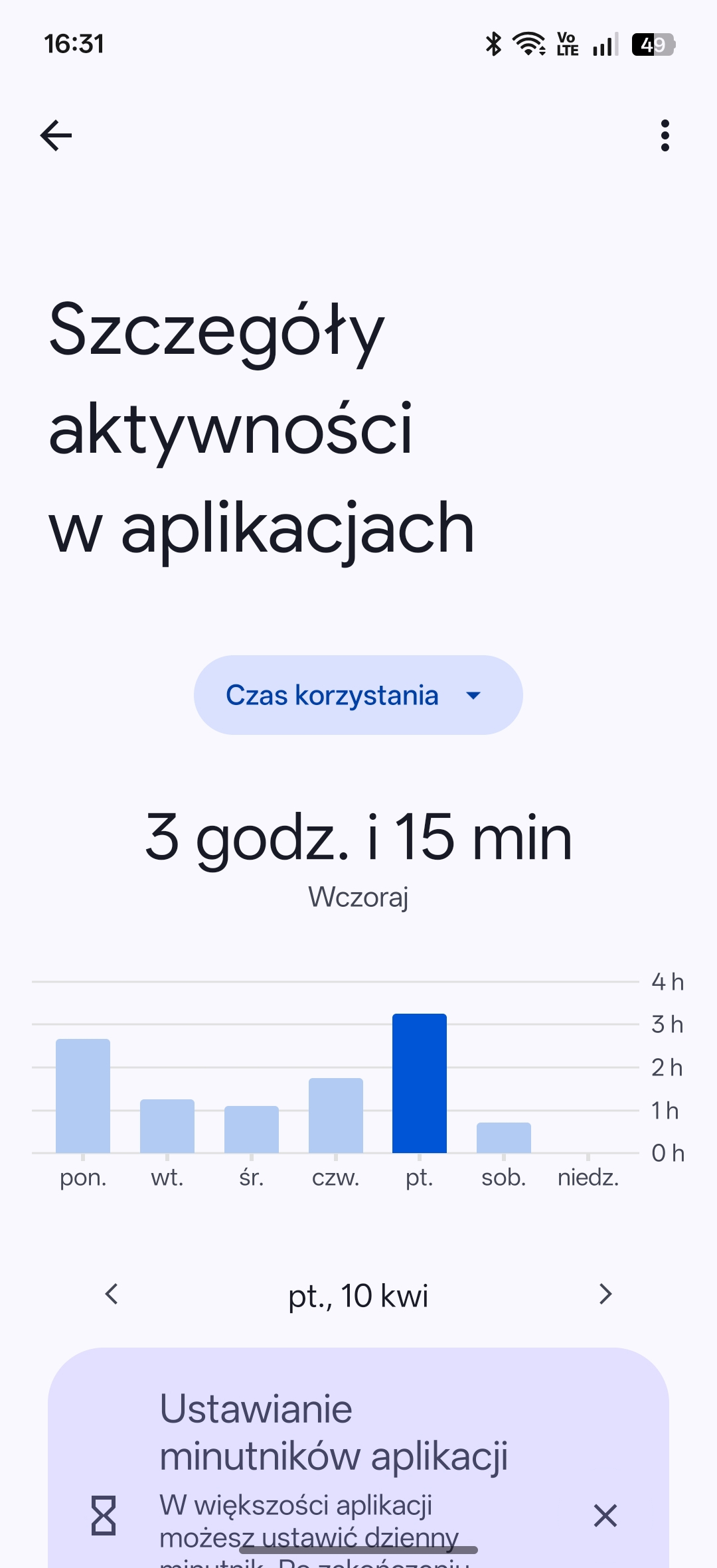
Task: Select the śr. bar in the chart
Action: 252,1129
